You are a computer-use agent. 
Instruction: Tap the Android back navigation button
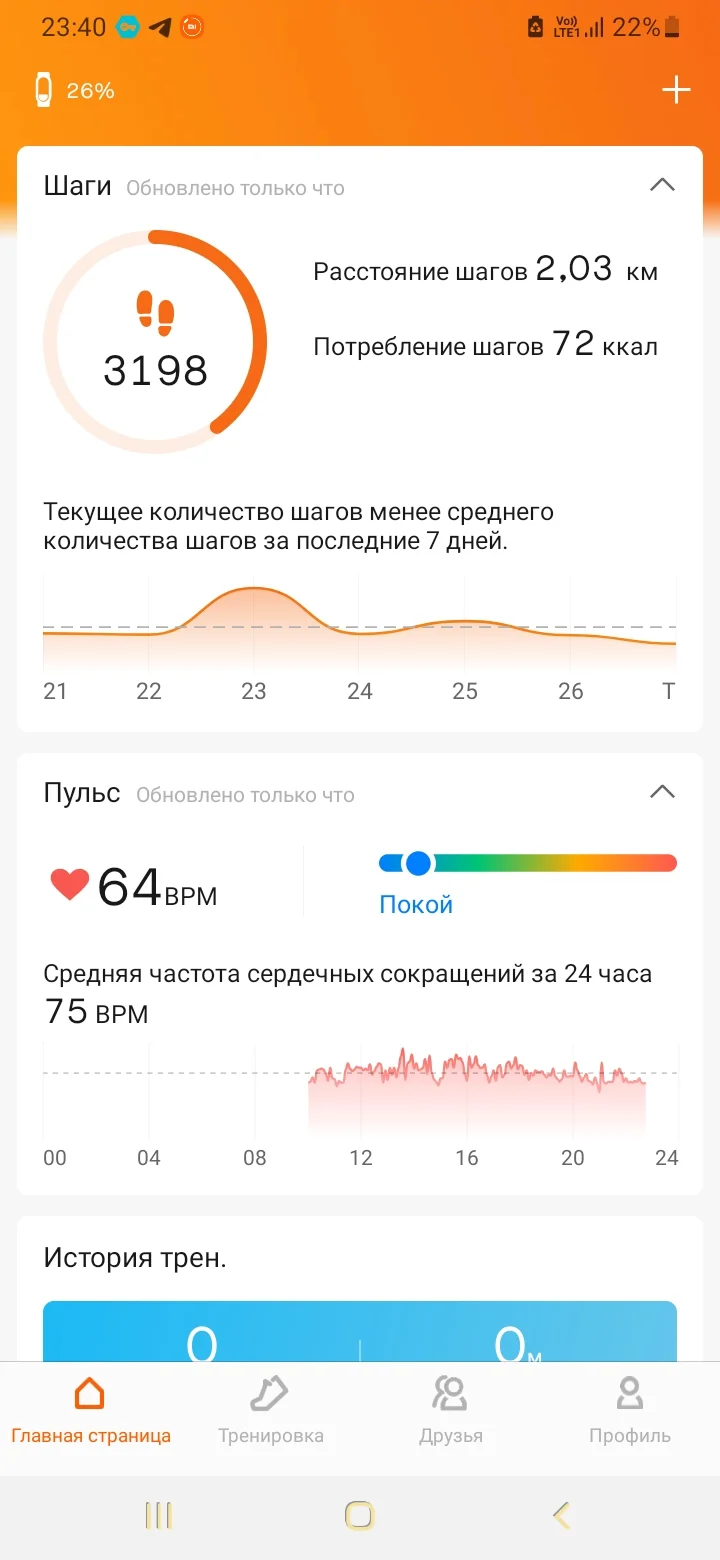(x=560, y=1516)
